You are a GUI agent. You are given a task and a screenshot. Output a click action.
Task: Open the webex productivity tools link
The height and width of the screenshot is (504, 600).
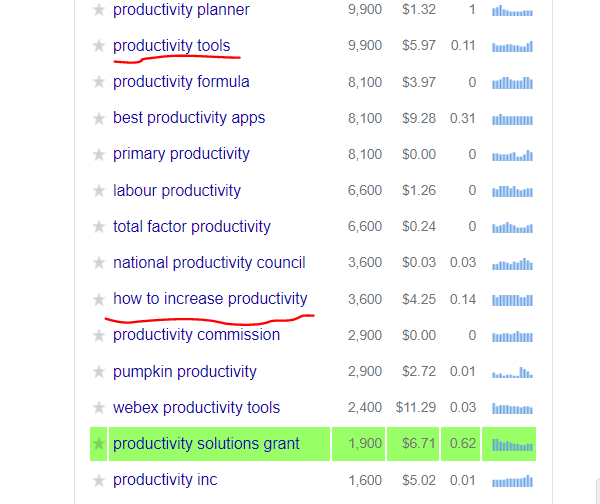click(196, 408)
